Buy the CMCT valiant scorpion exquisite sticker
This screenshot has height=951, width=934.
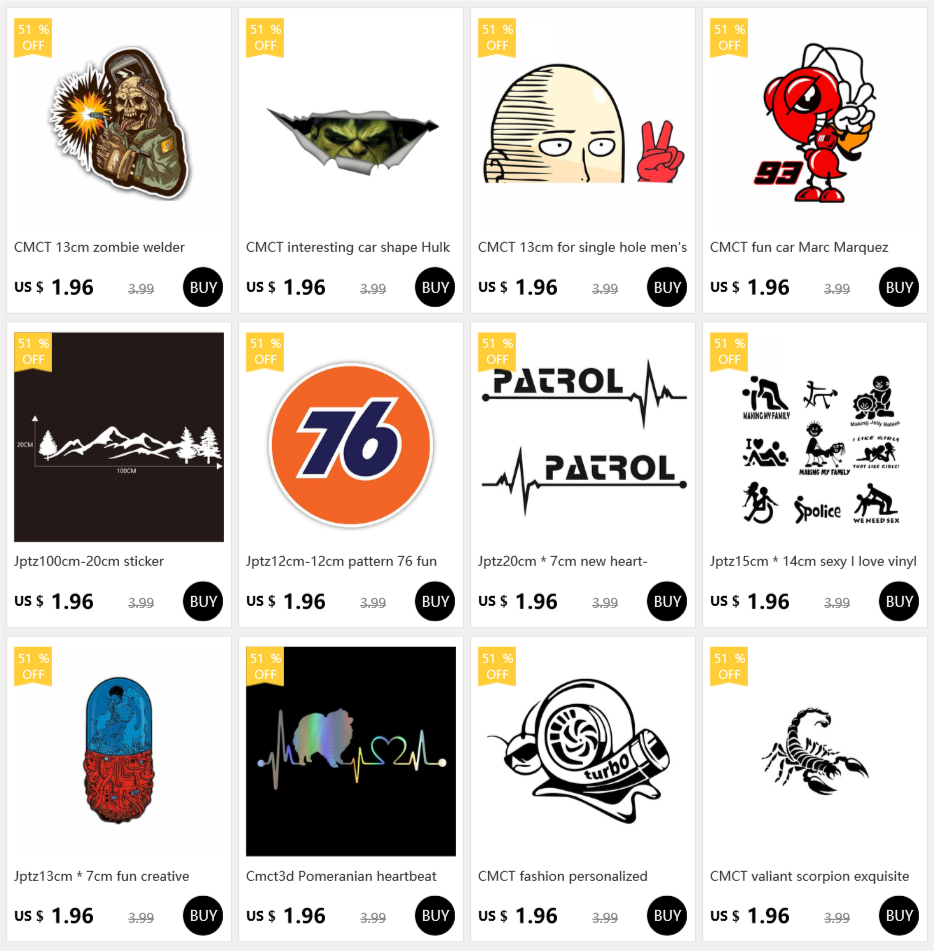click(899, 915)
